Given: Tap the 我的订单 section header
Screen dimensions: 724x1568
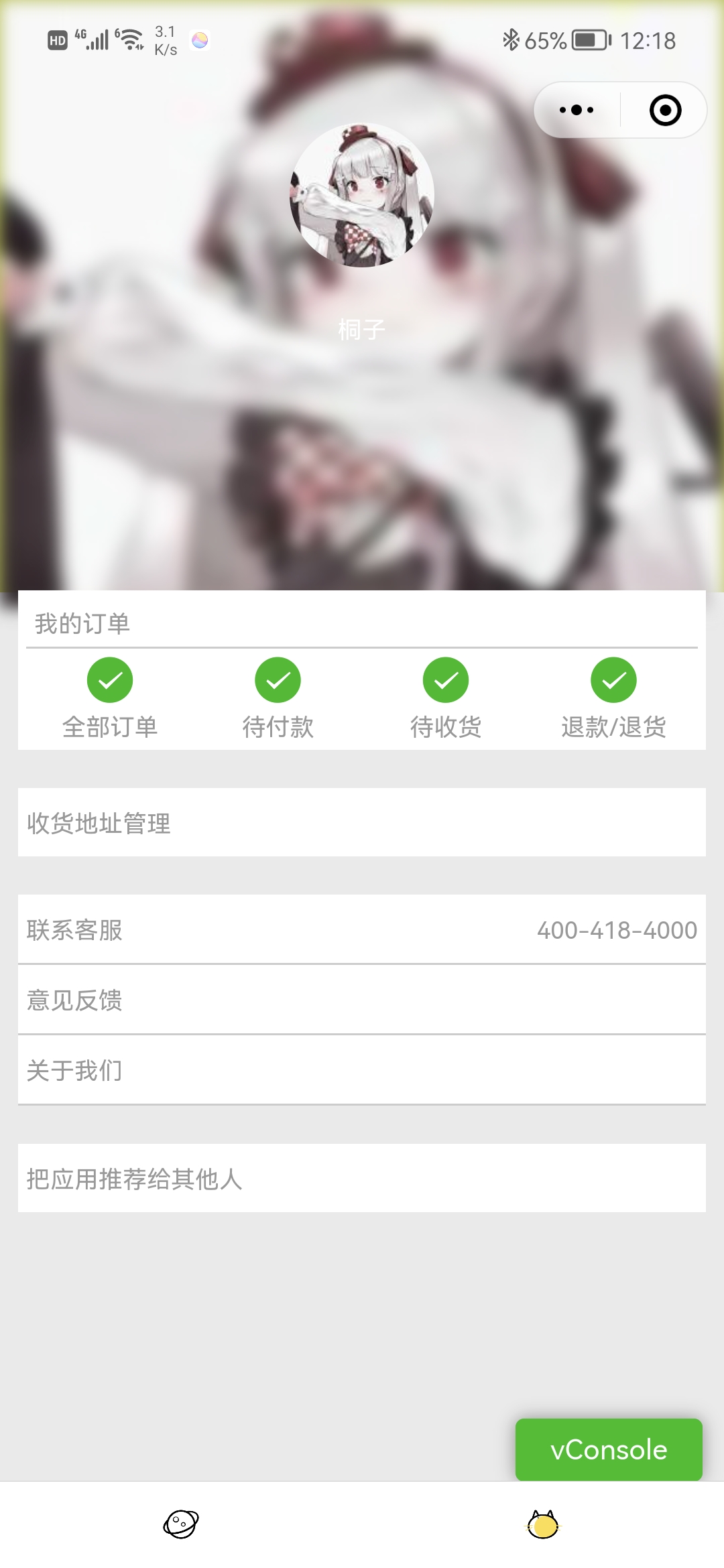Looking at the screenshot, I should 83,624.
